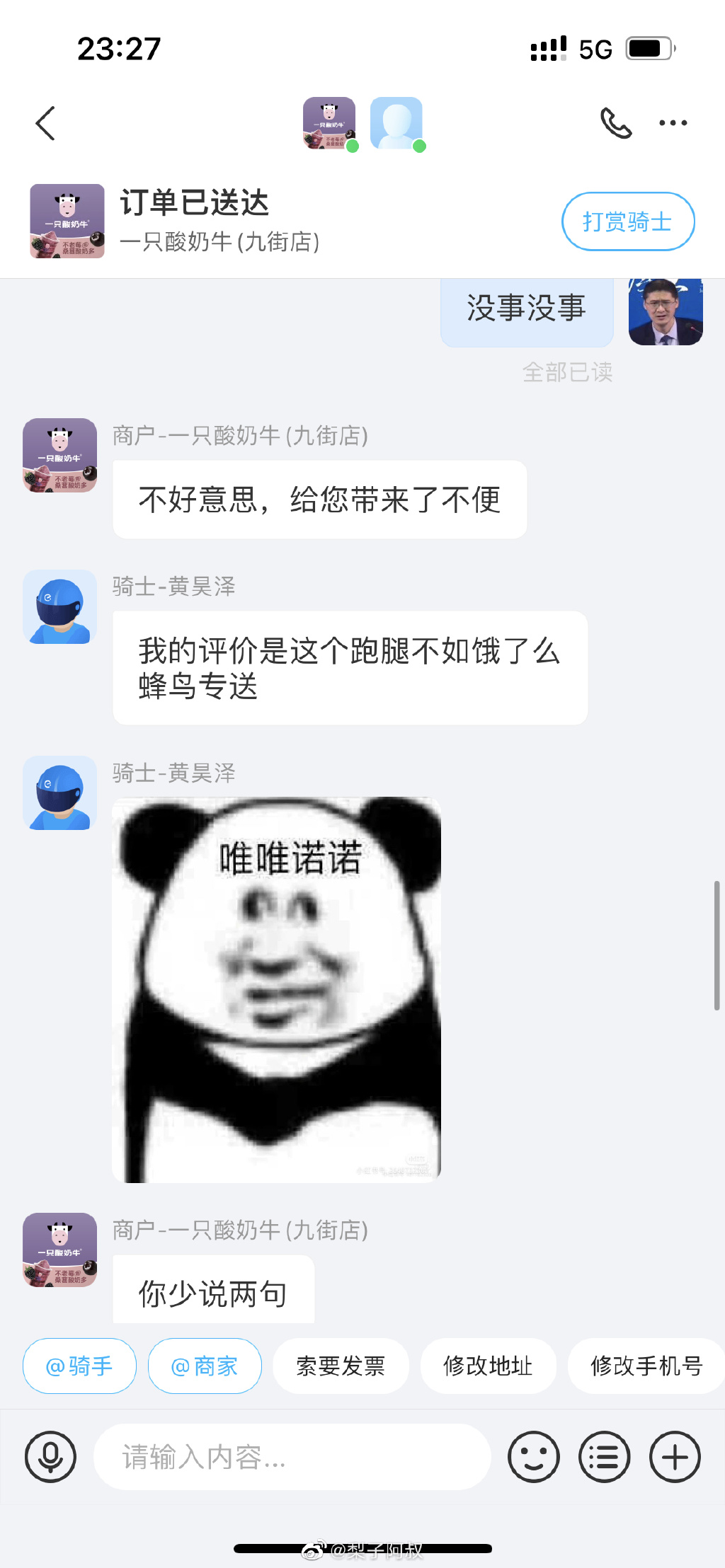Select the @商家 chip

[x=205, y=1366]
